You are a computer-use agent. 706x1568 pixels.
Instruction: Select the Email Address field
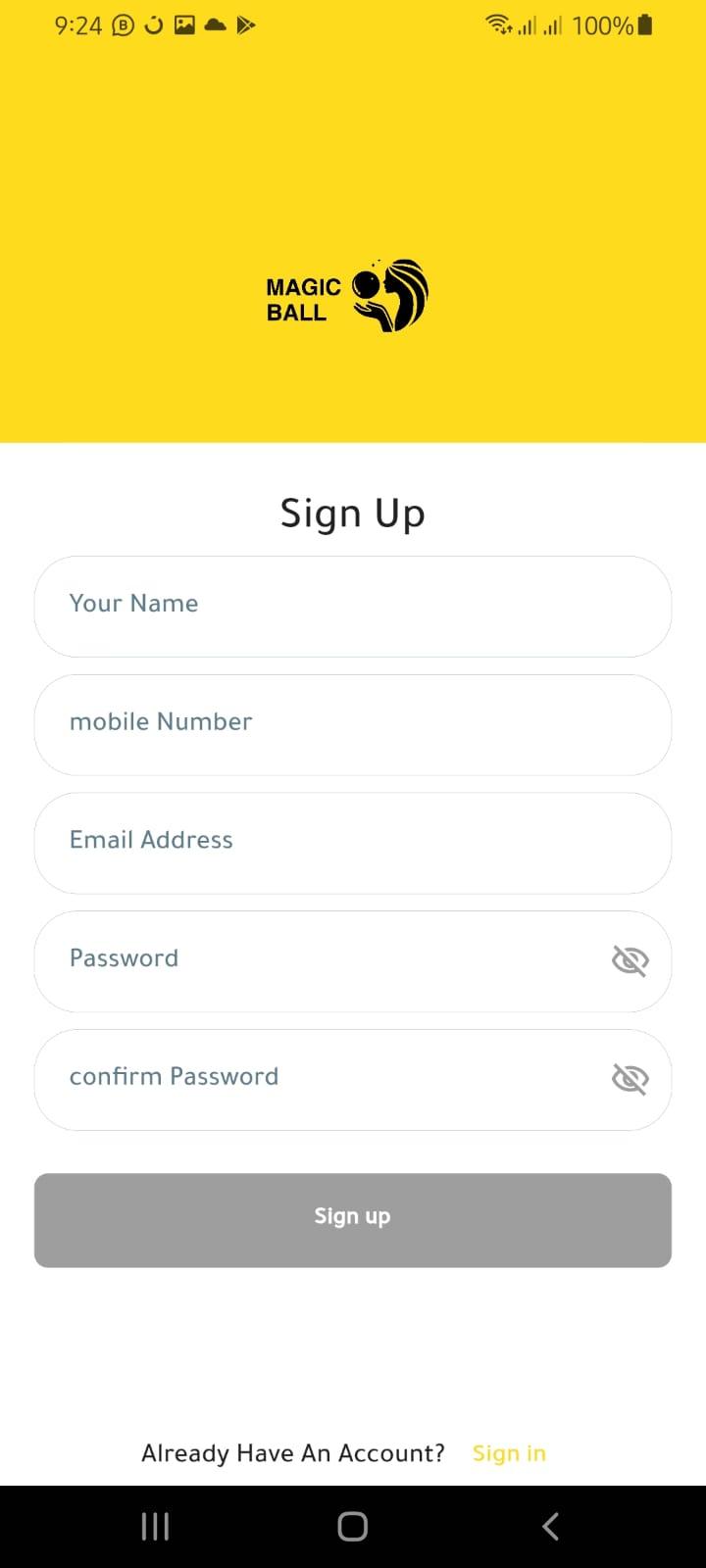pos(353,843)
